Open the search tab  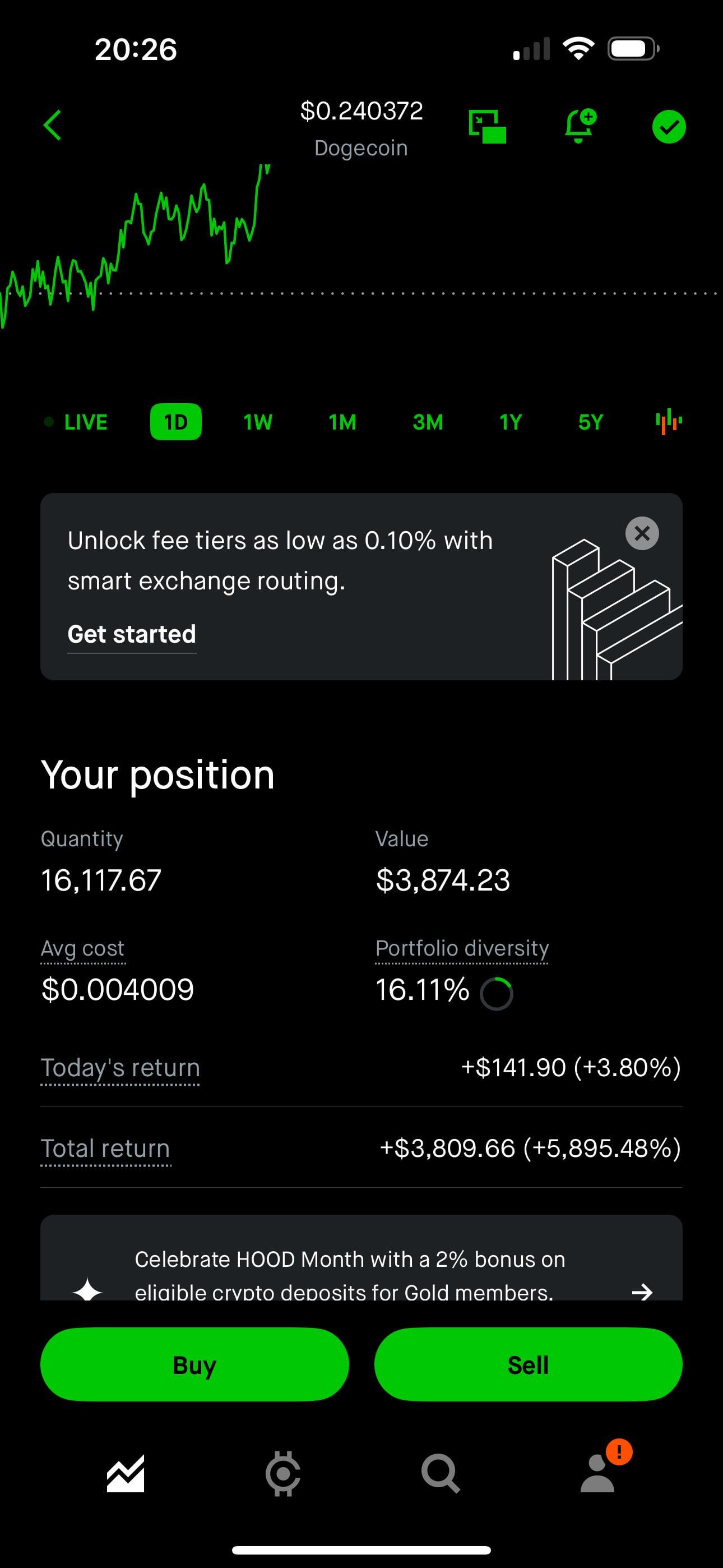[x=441, y=1474]
